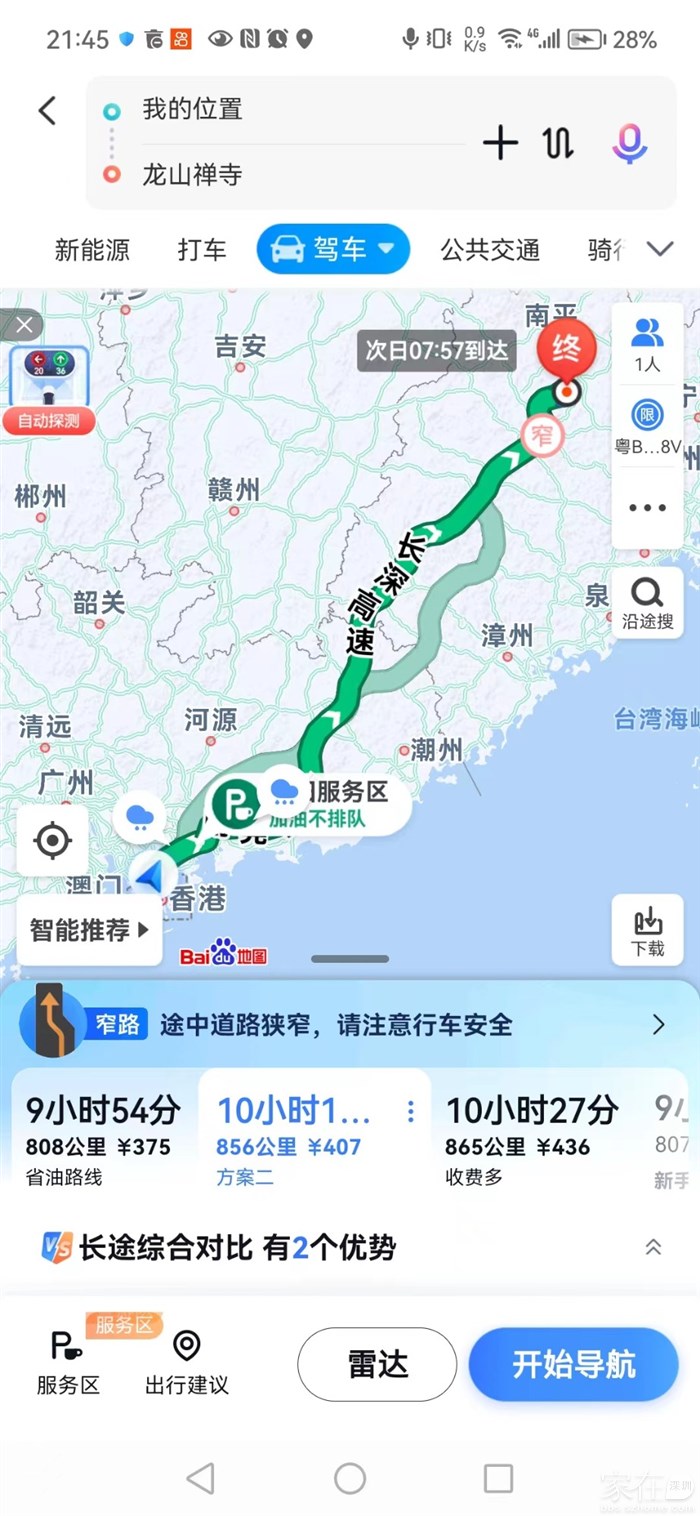Switch to the 打车 tab

(x=202, y=250)
